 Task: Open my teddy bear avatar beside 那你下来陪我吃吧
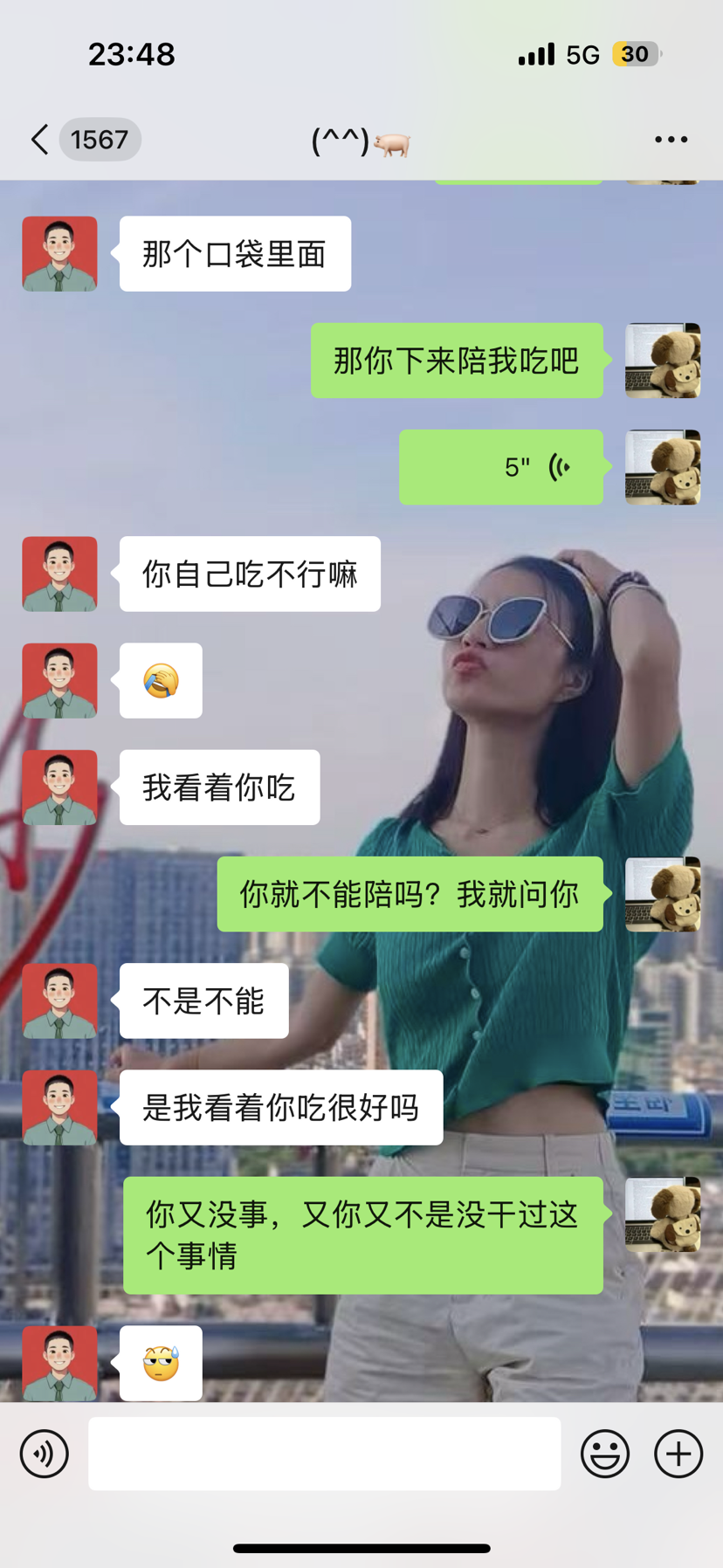coord(662,361)
